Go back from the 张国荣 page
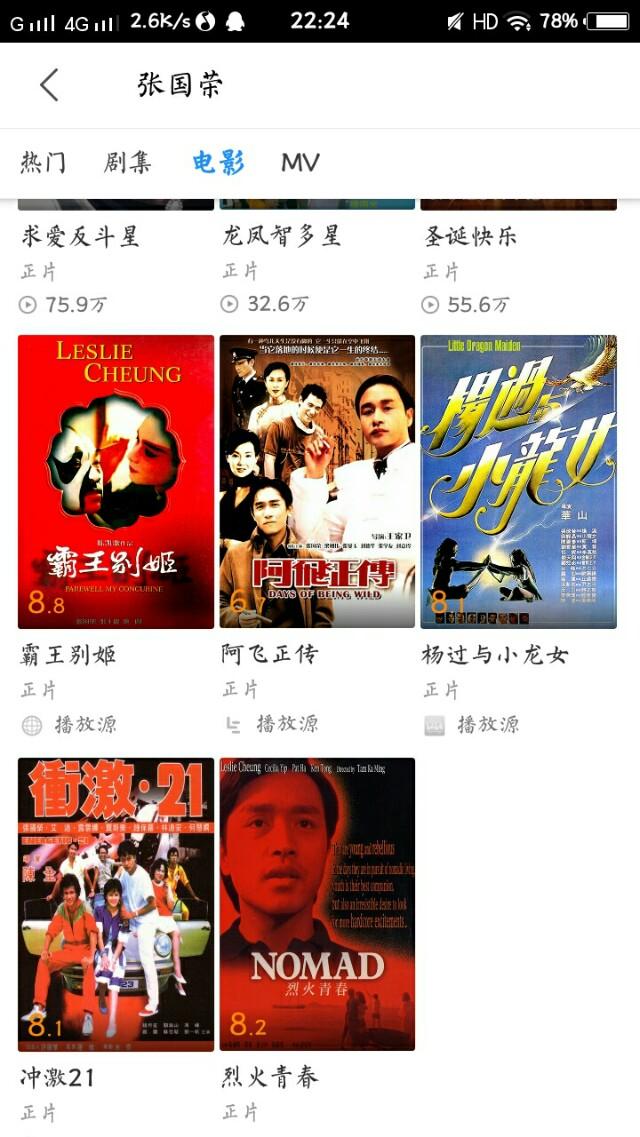The image size is (640, 1137). pos(49,85)
